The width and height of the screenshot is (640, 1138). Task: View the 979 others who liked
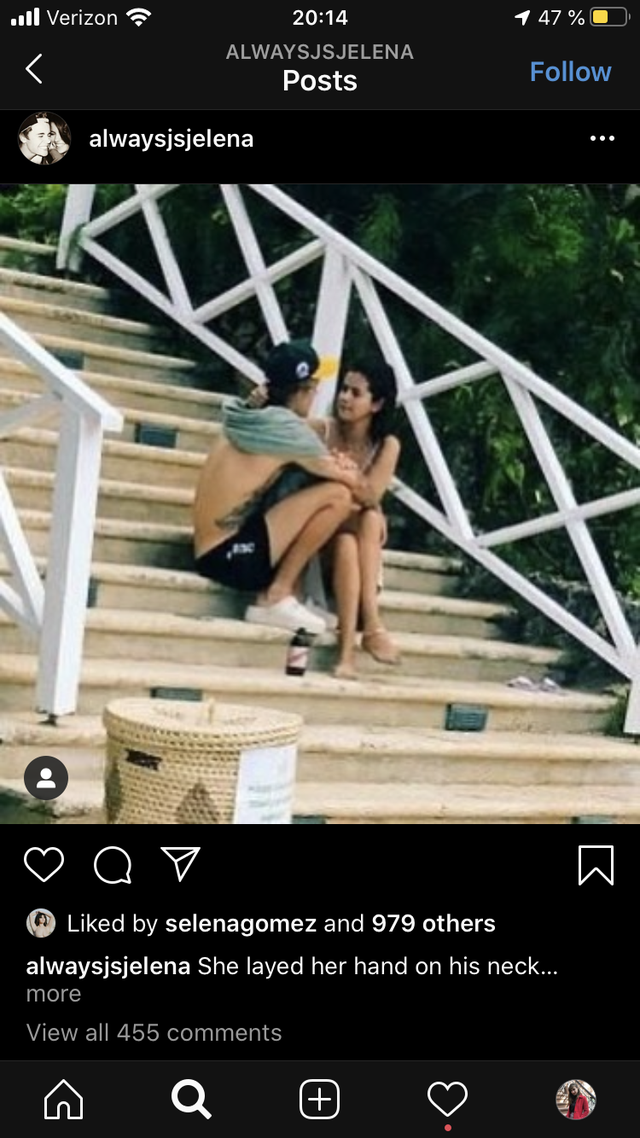click(x=433, y=923)
